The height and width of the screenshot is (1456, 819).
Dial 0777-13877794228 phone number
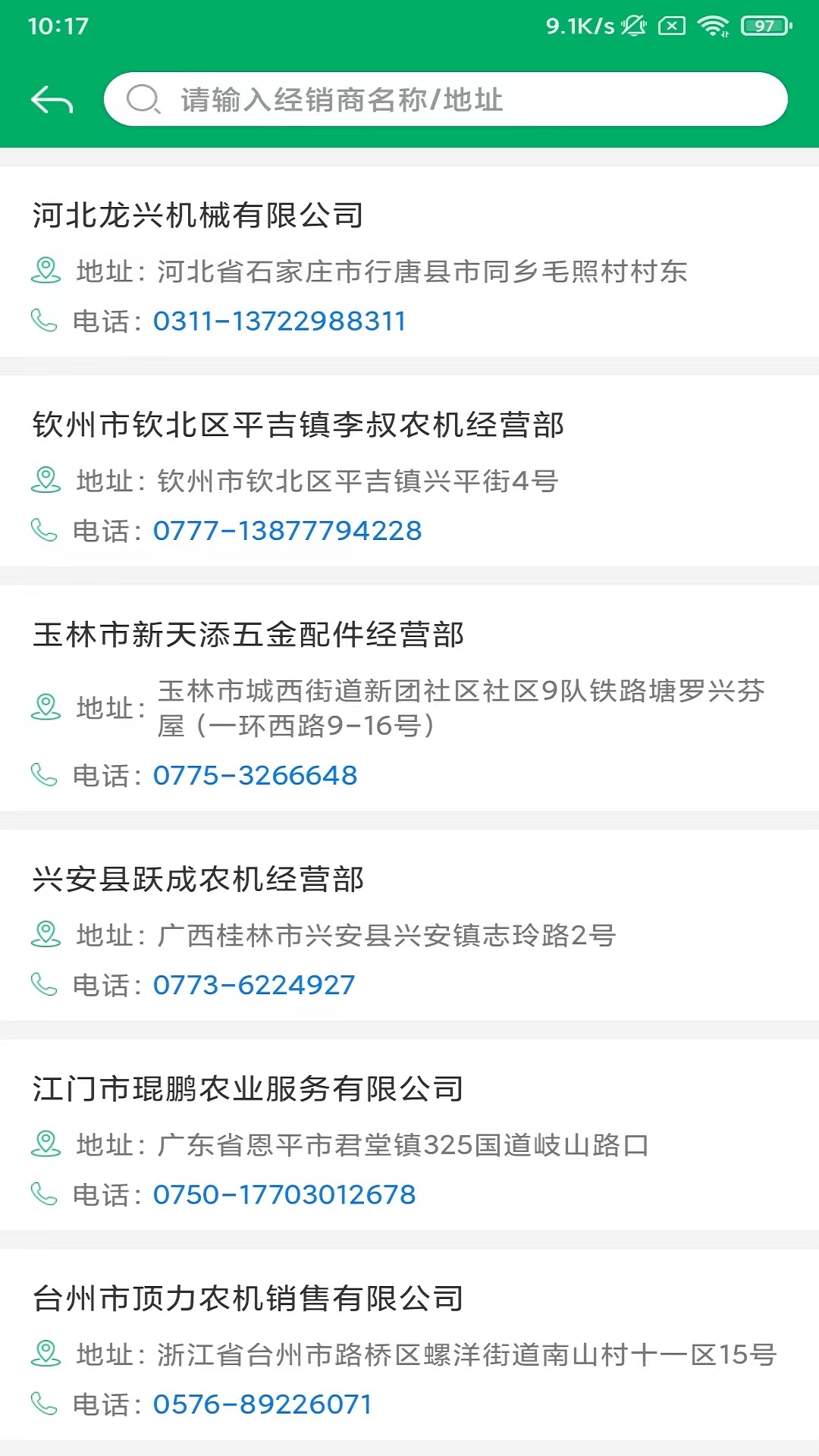tap(287, 531)
